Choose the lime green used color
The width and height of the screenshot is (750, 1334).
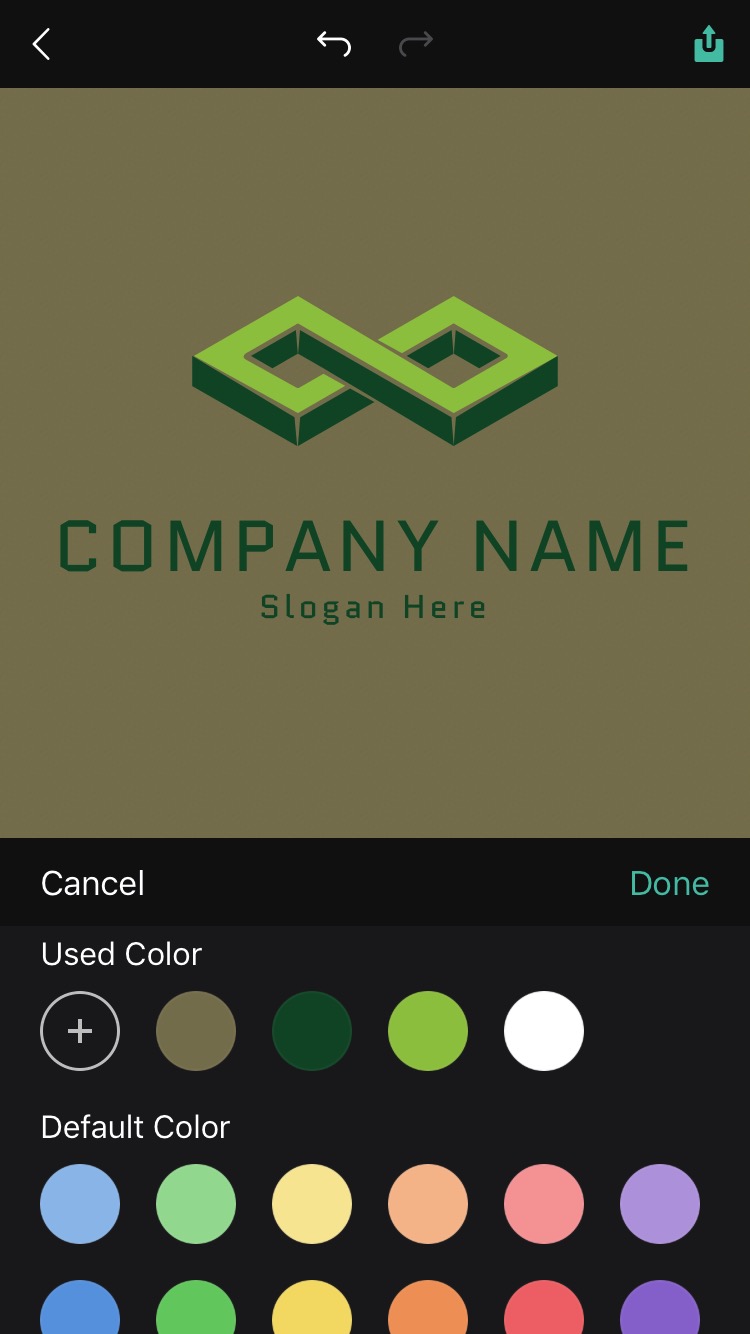point(428,1031)
